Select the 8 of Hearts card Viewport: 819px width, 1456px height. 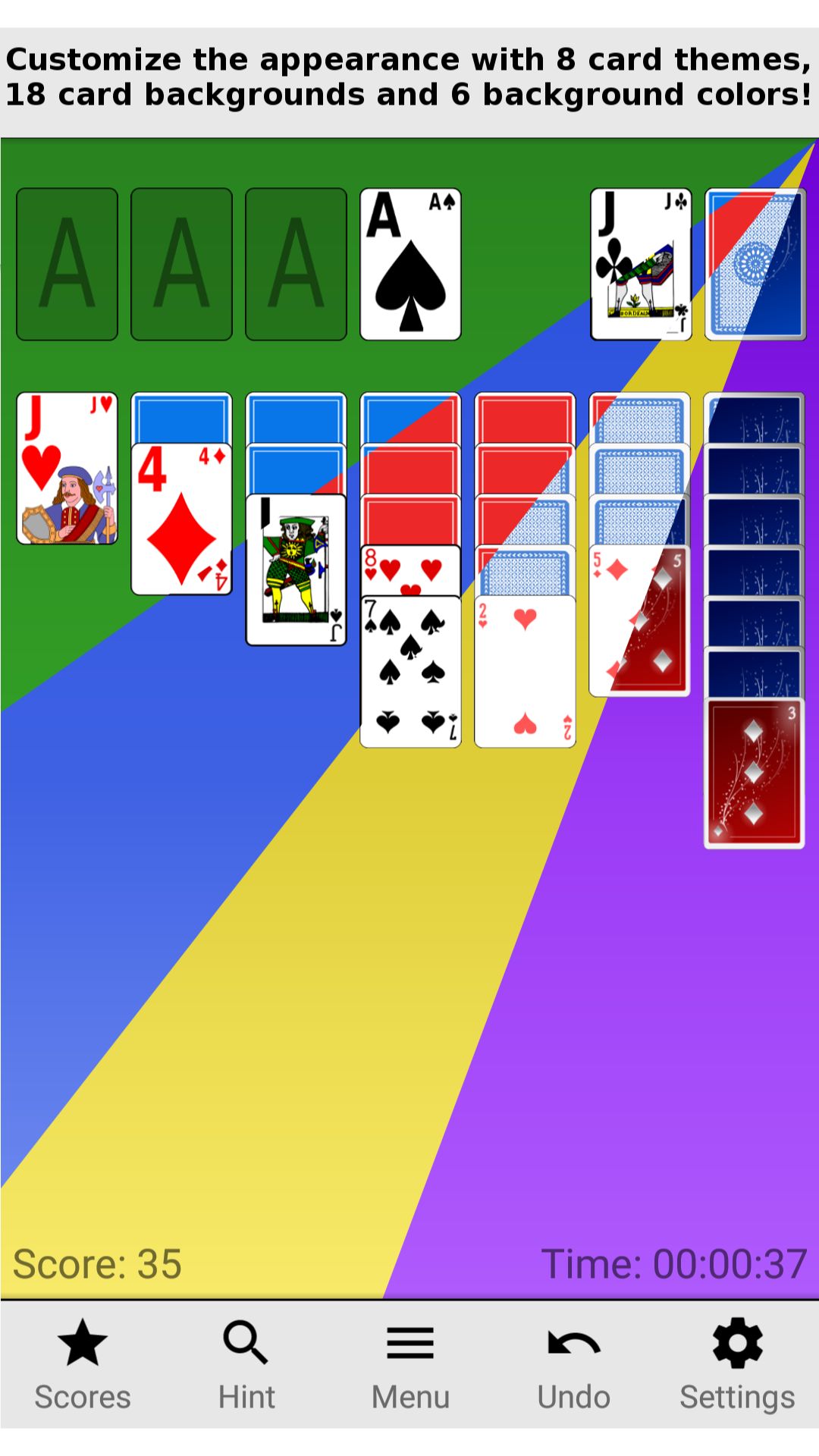pyautogui.click(x=409, y=569)
